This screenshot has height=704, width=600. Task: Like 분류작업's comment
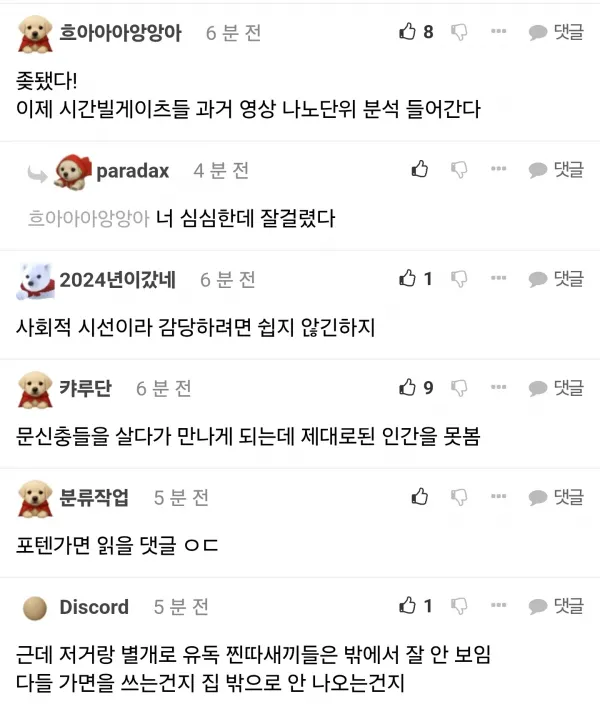coord(420,497)
